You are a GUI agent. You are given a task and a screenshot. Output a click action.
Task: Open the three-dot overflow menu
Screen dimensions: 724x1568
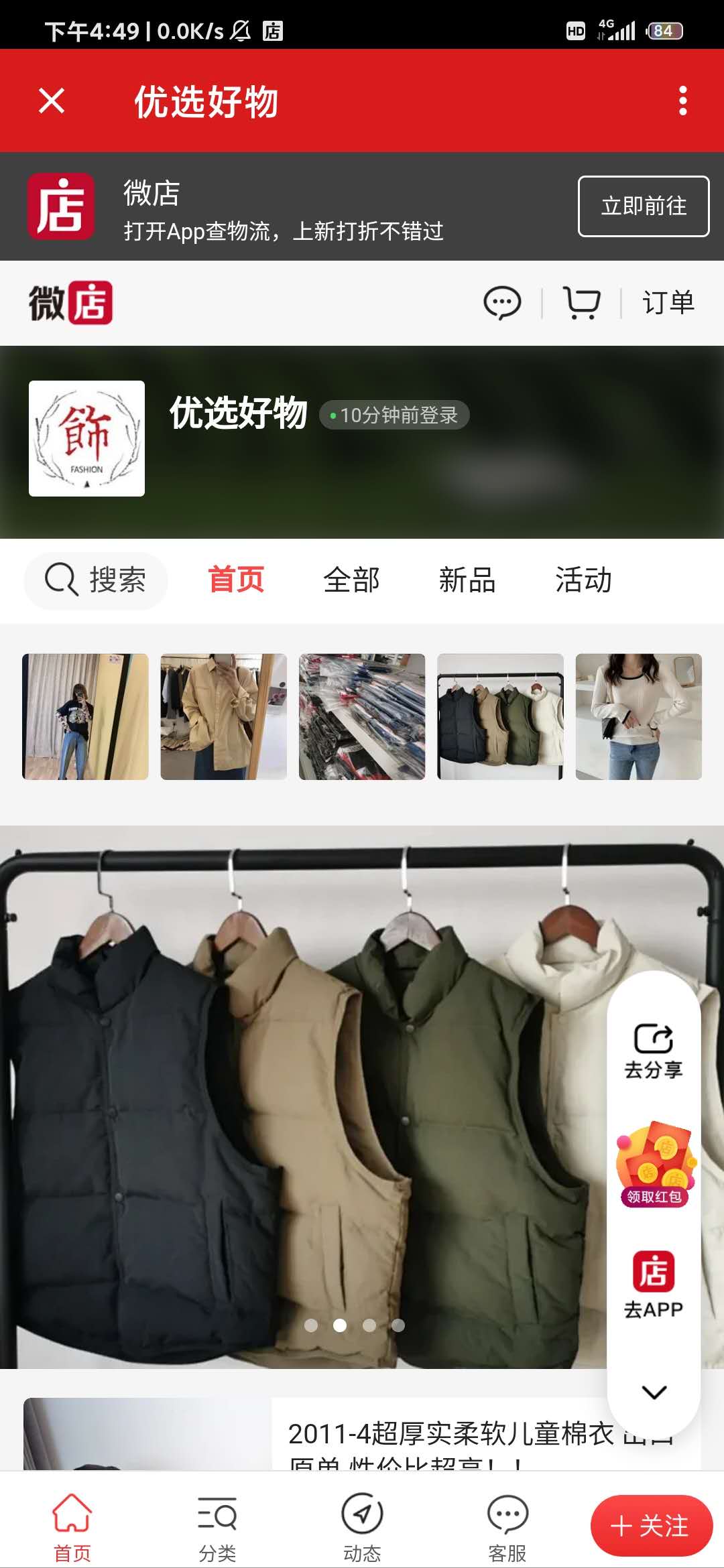click(x=682, y=101)
